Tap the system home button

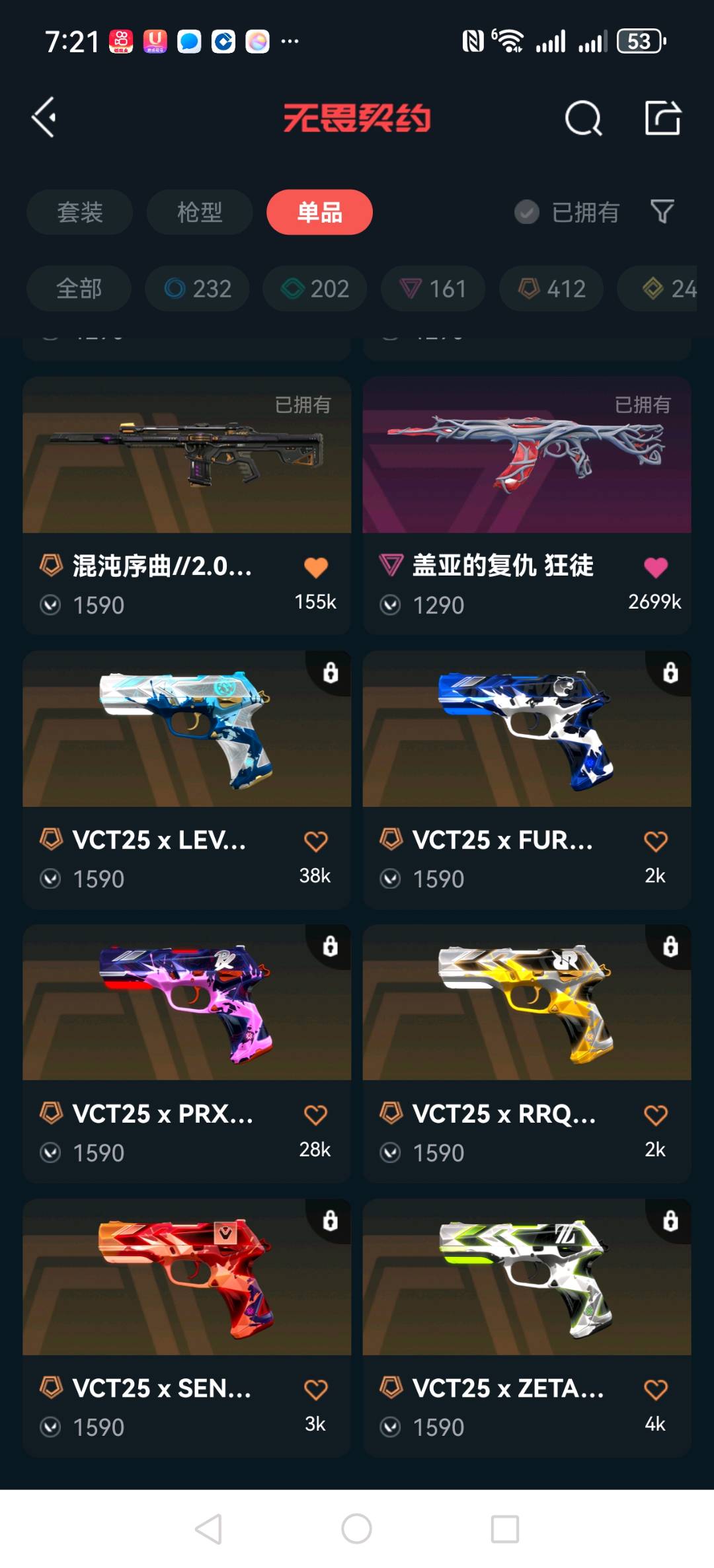click(356, 1529)
